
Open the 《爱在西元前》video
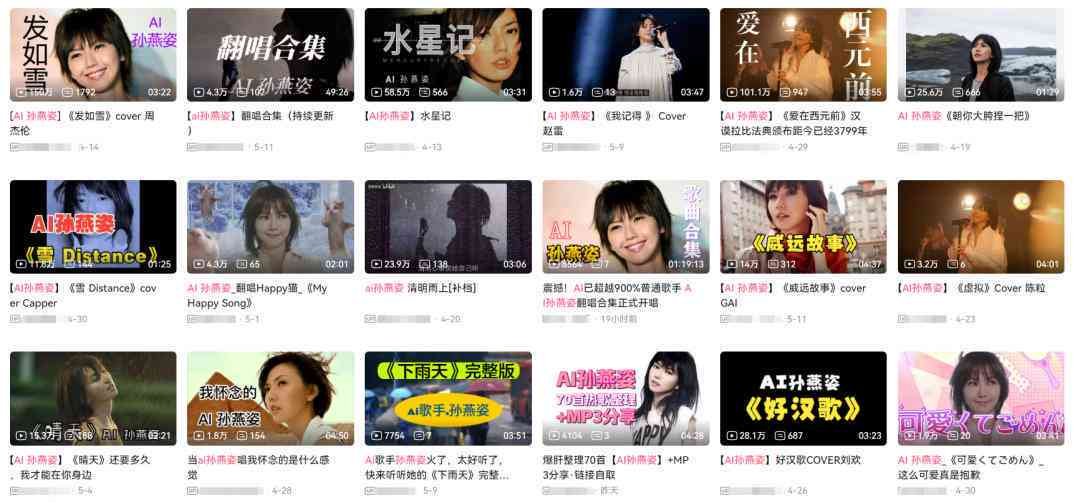(x=803, y=54)
